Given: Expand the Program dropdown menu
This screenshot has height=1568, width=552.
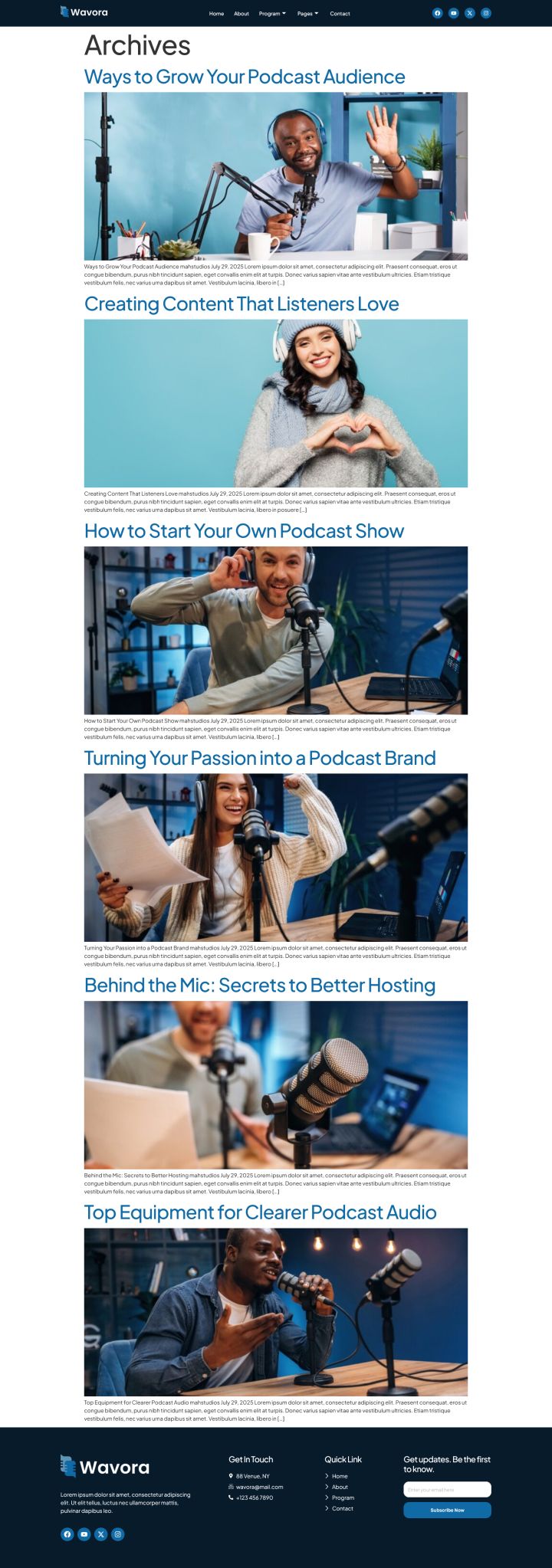Looking at the screenshot, I should [x=272, y=13].
